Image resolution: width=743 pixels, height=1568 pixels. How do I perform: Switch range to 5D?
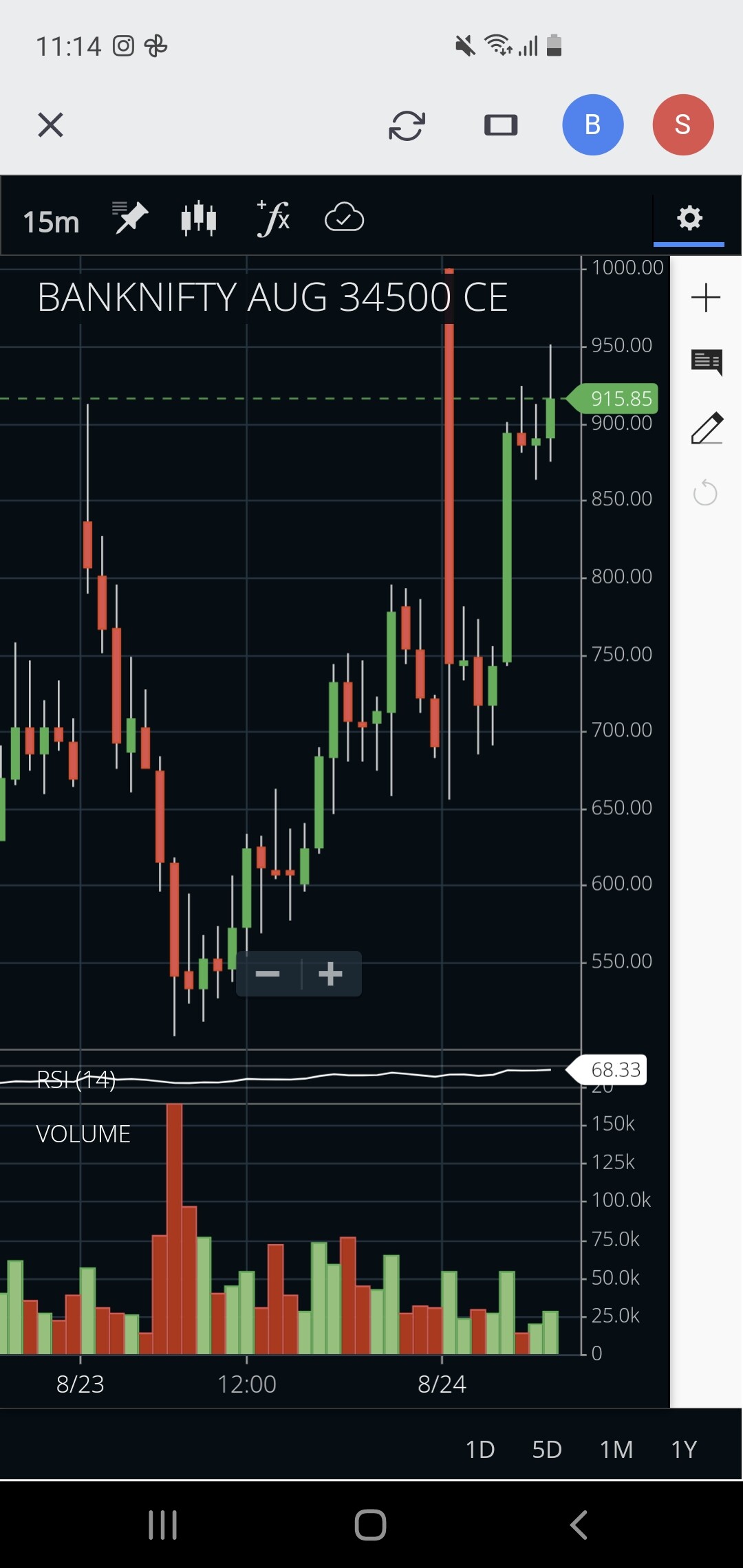[547, 1449]
